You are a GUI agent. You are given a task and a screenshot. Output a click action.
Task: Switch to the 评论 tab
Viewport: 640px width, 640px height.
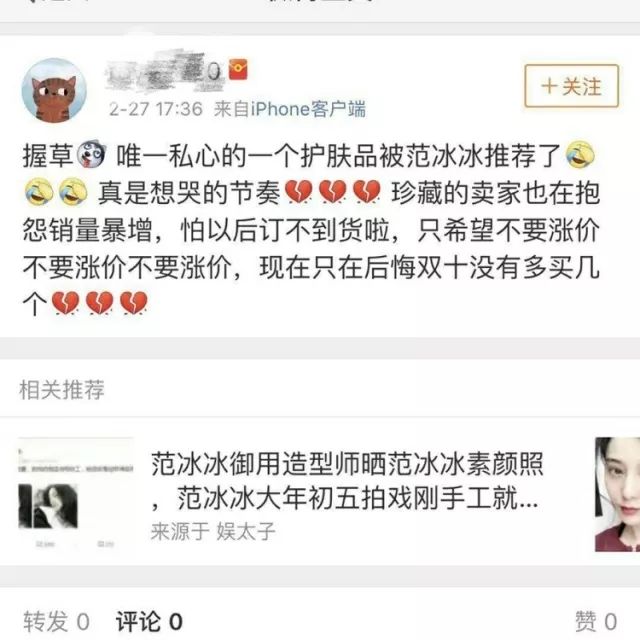(x=149, y=621)
